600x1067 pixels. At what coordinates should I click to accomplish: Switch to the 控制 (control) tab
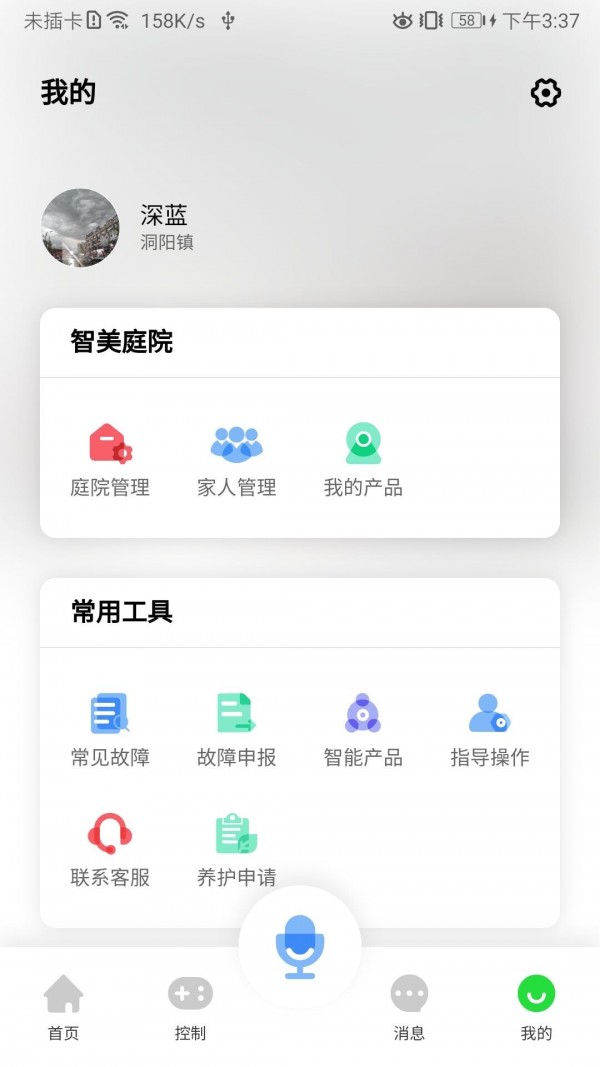190,1006
